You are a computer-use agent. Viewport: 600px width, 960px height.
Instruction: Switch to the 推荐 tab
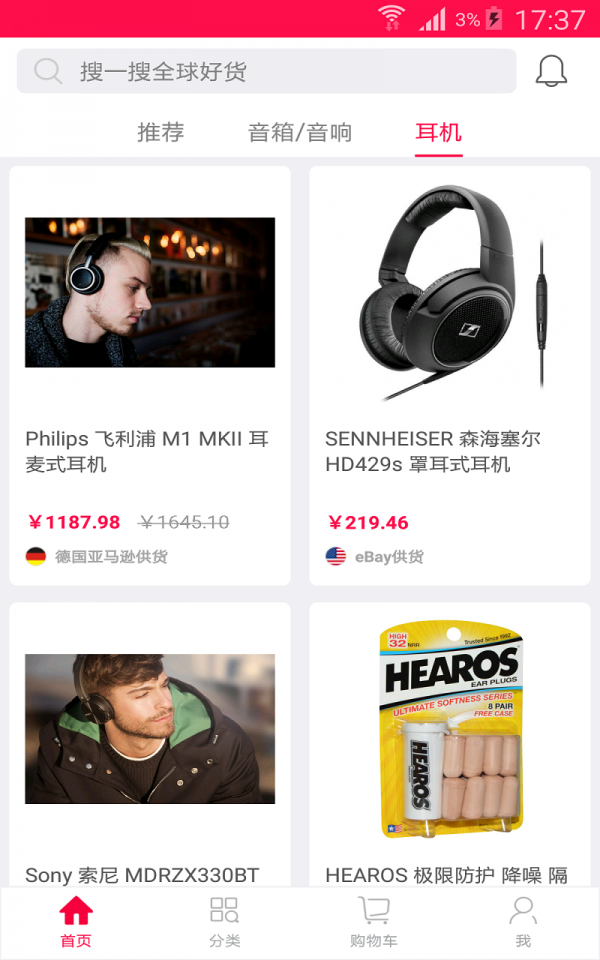point(160,132)
